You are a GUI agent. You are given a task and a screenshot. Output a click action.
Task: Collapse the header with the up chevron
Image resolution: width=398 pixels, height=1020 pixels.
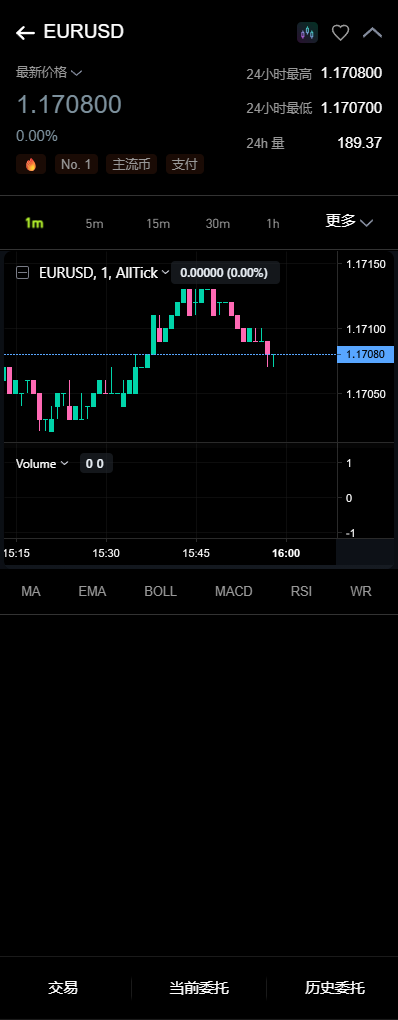pos(373,33)
